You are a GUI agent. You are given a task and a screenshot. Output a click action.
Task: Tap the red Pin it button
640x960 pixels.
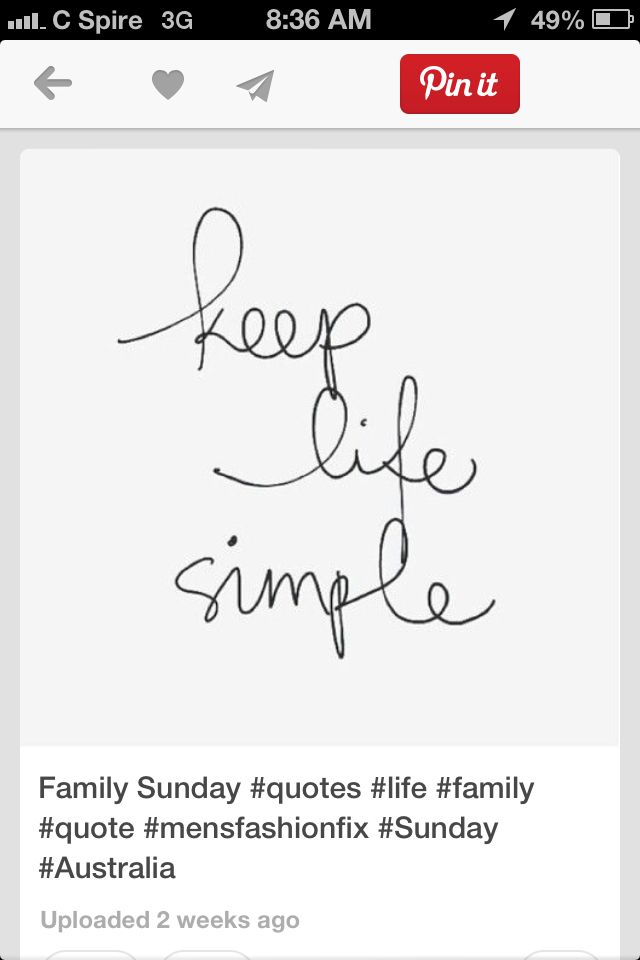coord(459,84)
